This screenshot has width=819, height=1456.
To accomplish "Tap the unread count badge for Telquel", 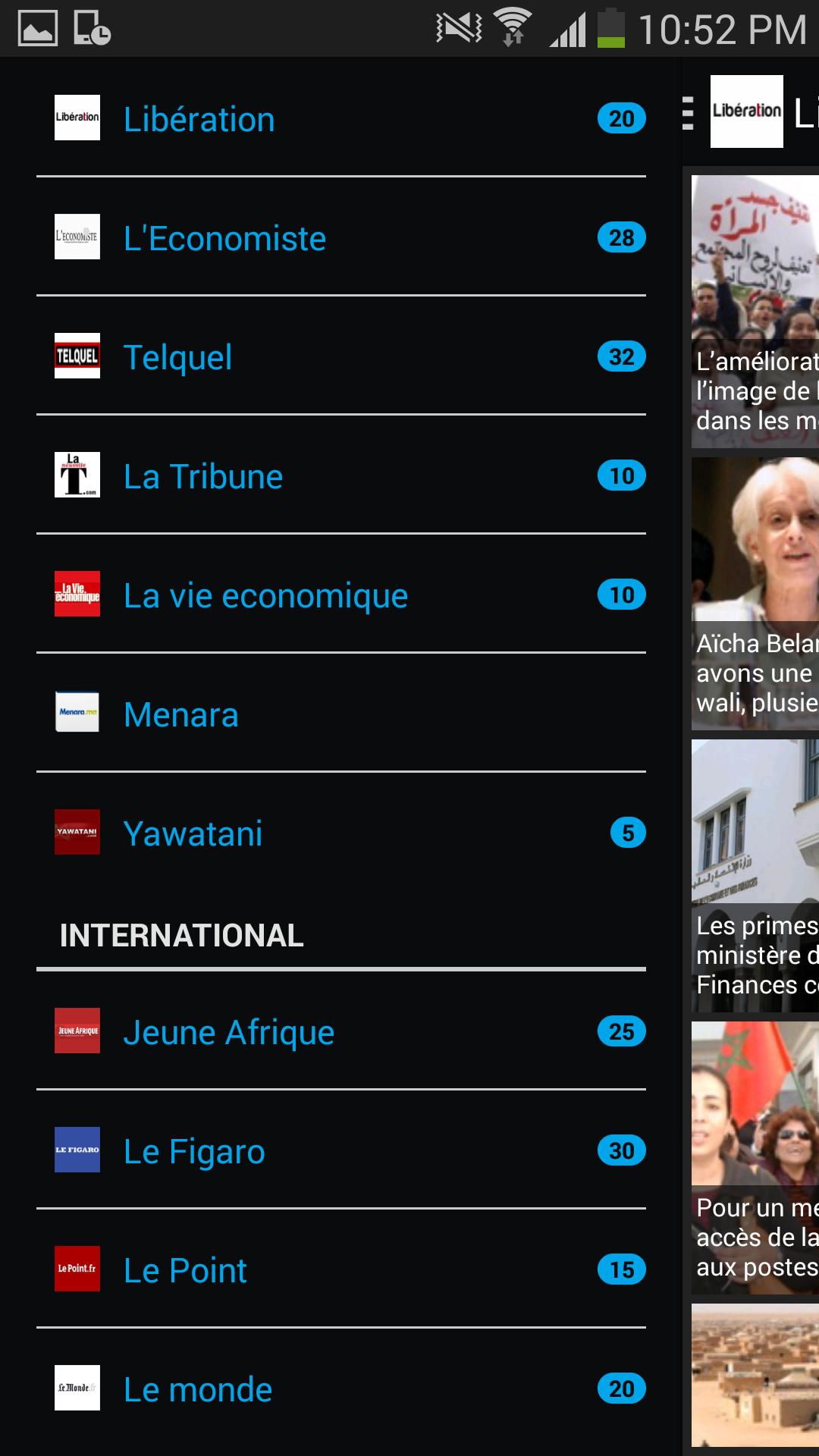I will point(623,356).
